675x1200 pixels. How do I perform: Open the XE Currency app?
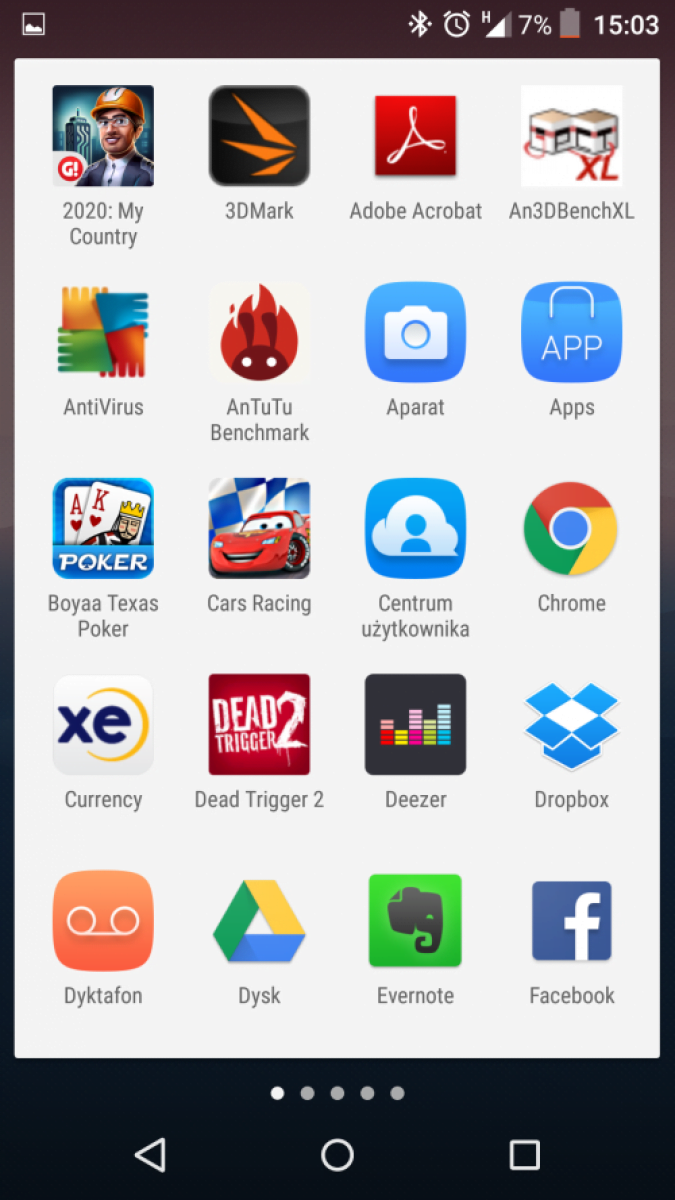tap(103, 724)
